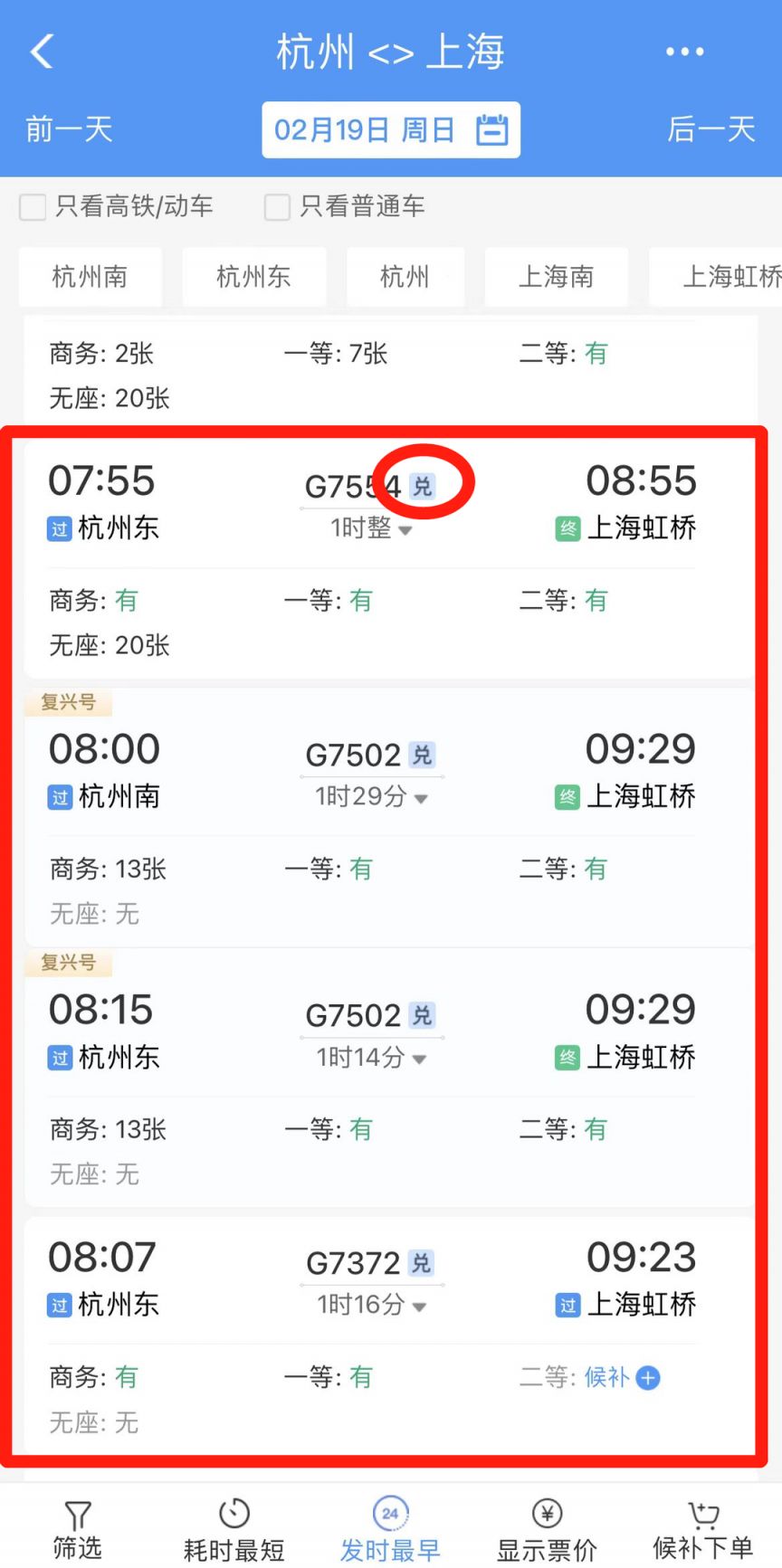The image size is (782, 1568).
Task: Filter by 上海南 station chip
Action: (556, 277)
